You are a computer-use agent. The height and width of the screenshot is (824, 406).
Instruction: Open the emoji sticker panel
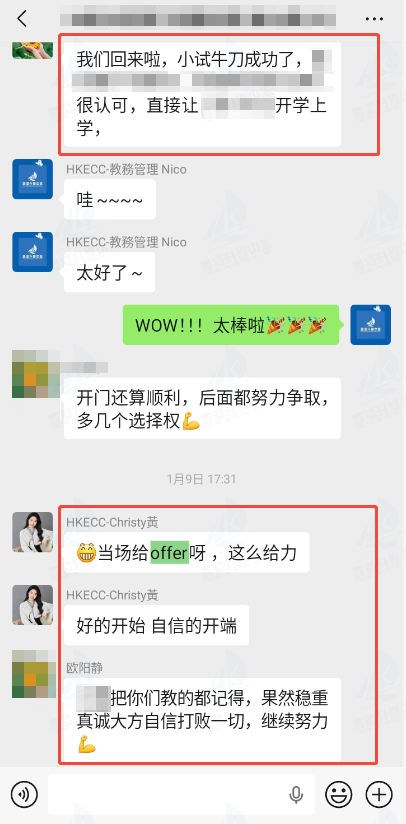click(x=339, y=794)
